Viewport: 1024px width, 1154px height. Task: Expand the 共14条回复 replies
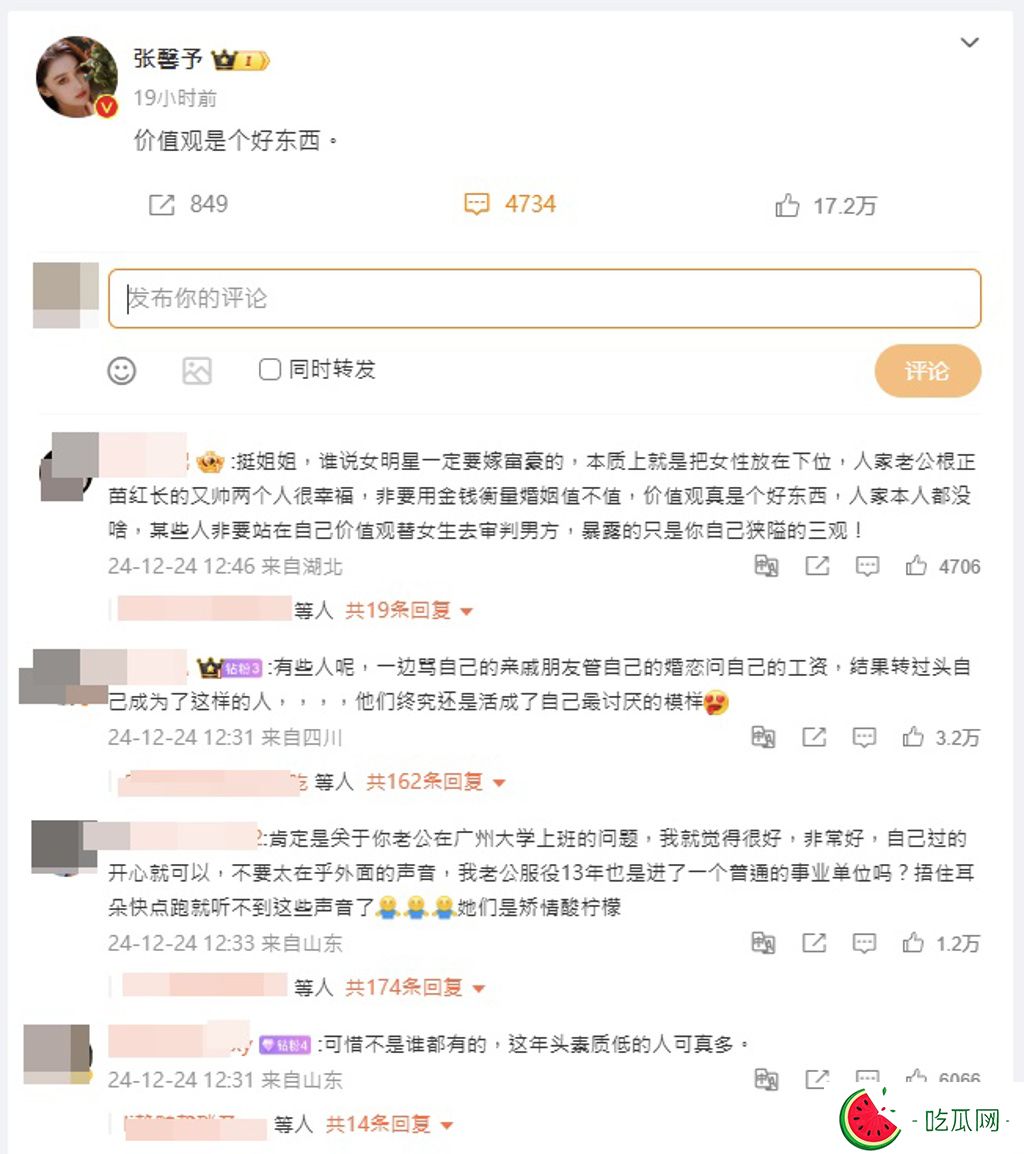(392, 1124)
